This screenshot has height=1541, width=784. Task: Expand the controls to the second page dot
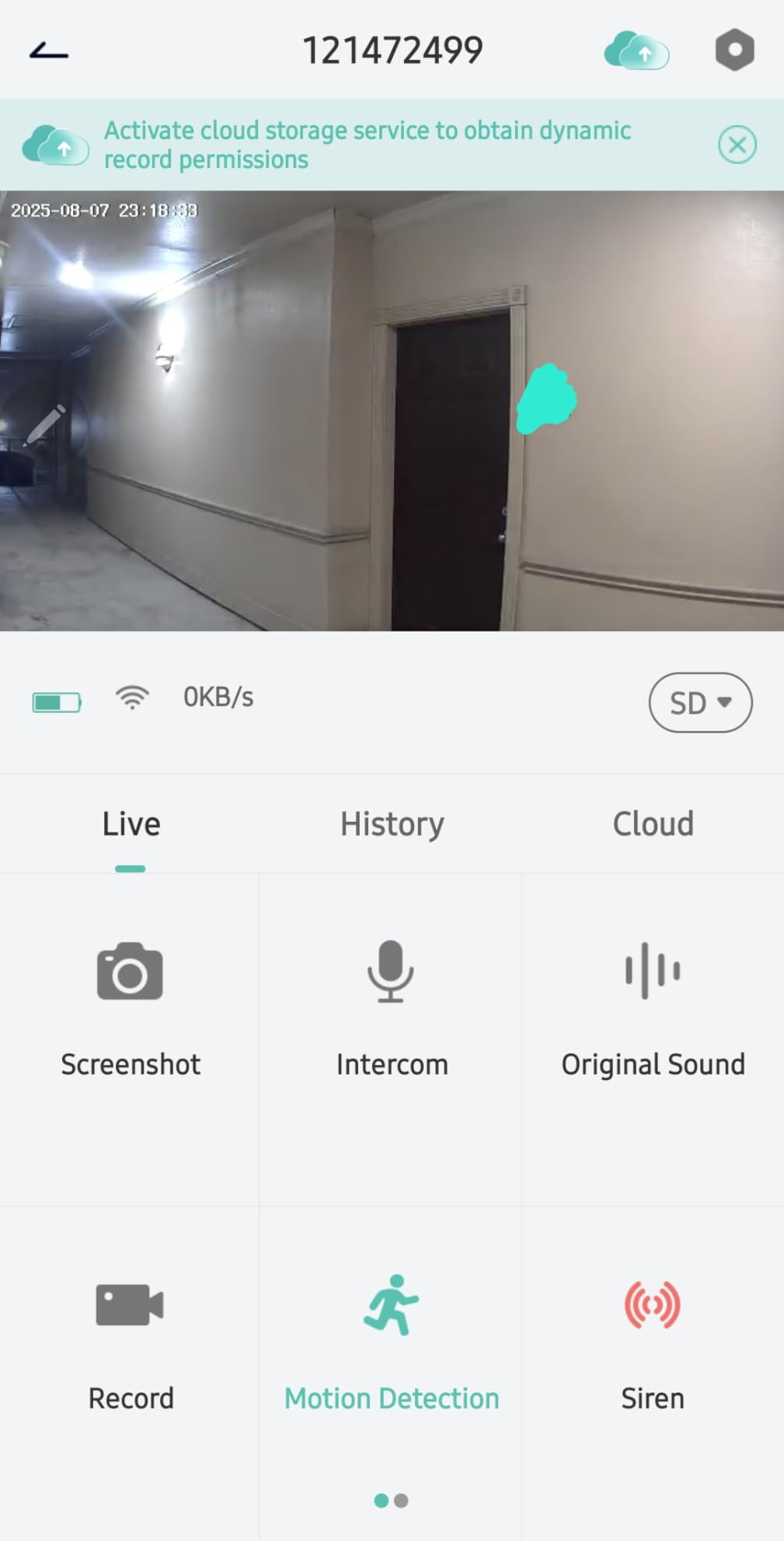pos(401,1501)
